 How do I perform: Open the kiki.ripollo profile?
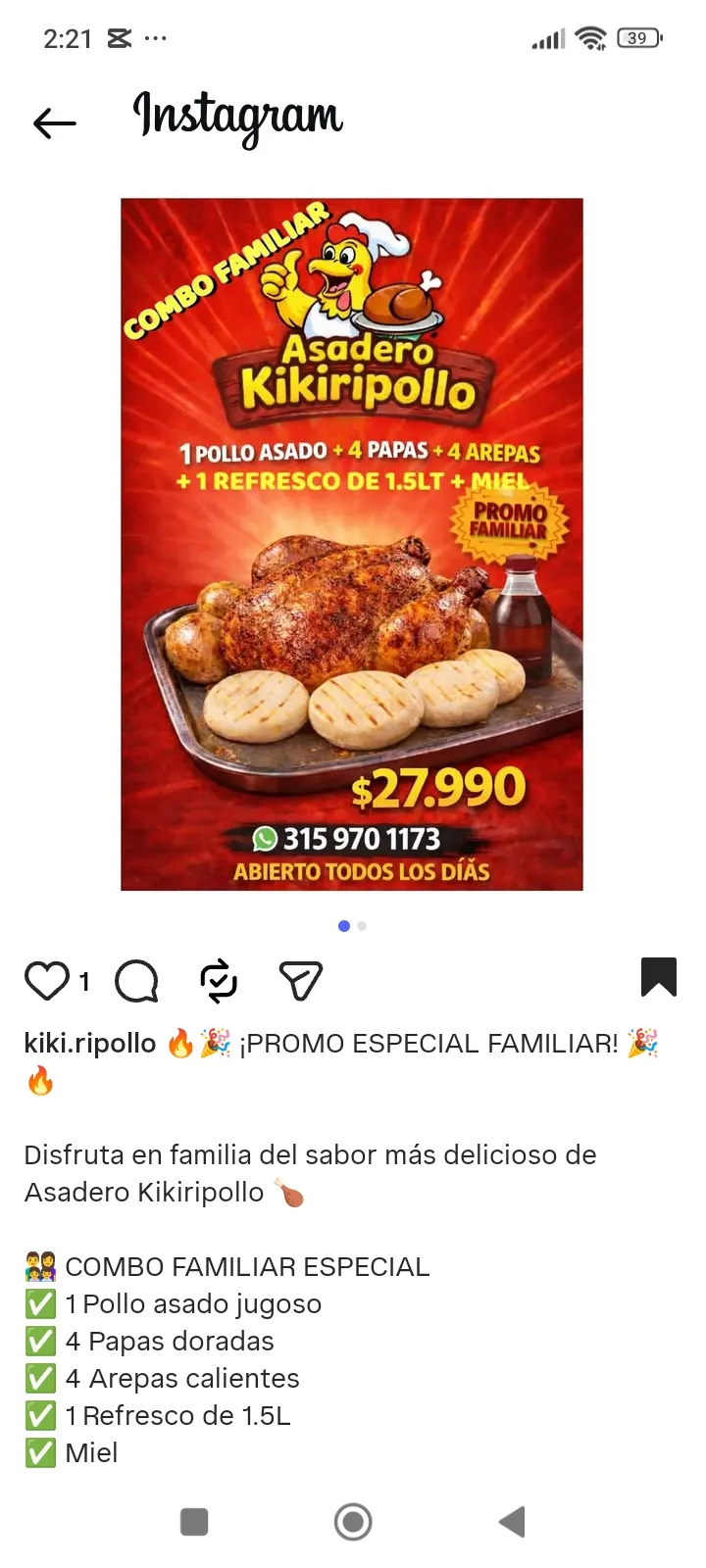point(89,1044)
